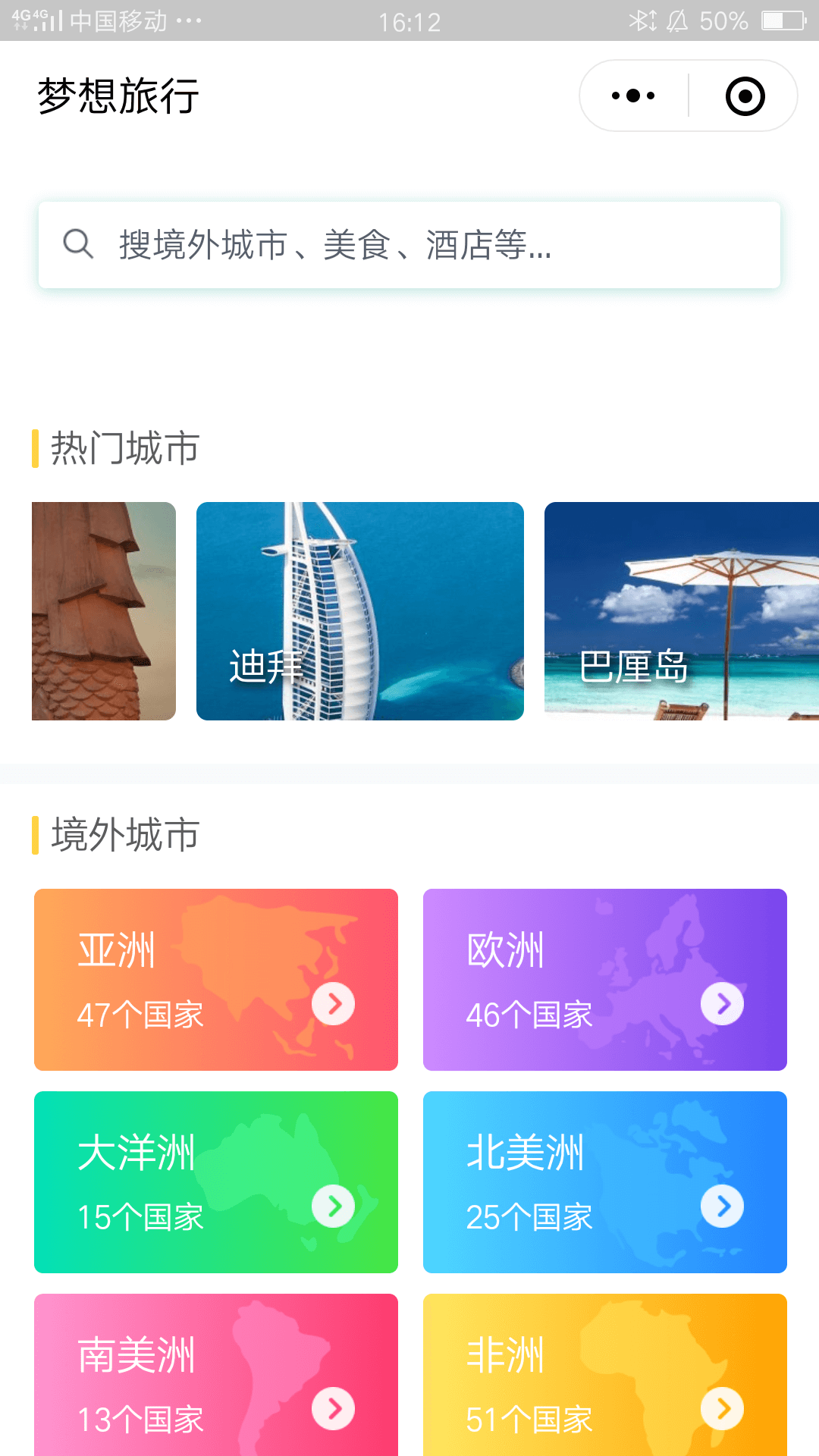Image resolution: width=819 pixels, height=1456 pixels.
Task: View the 大洋洲 15个国家 card
Action: 216,1182
